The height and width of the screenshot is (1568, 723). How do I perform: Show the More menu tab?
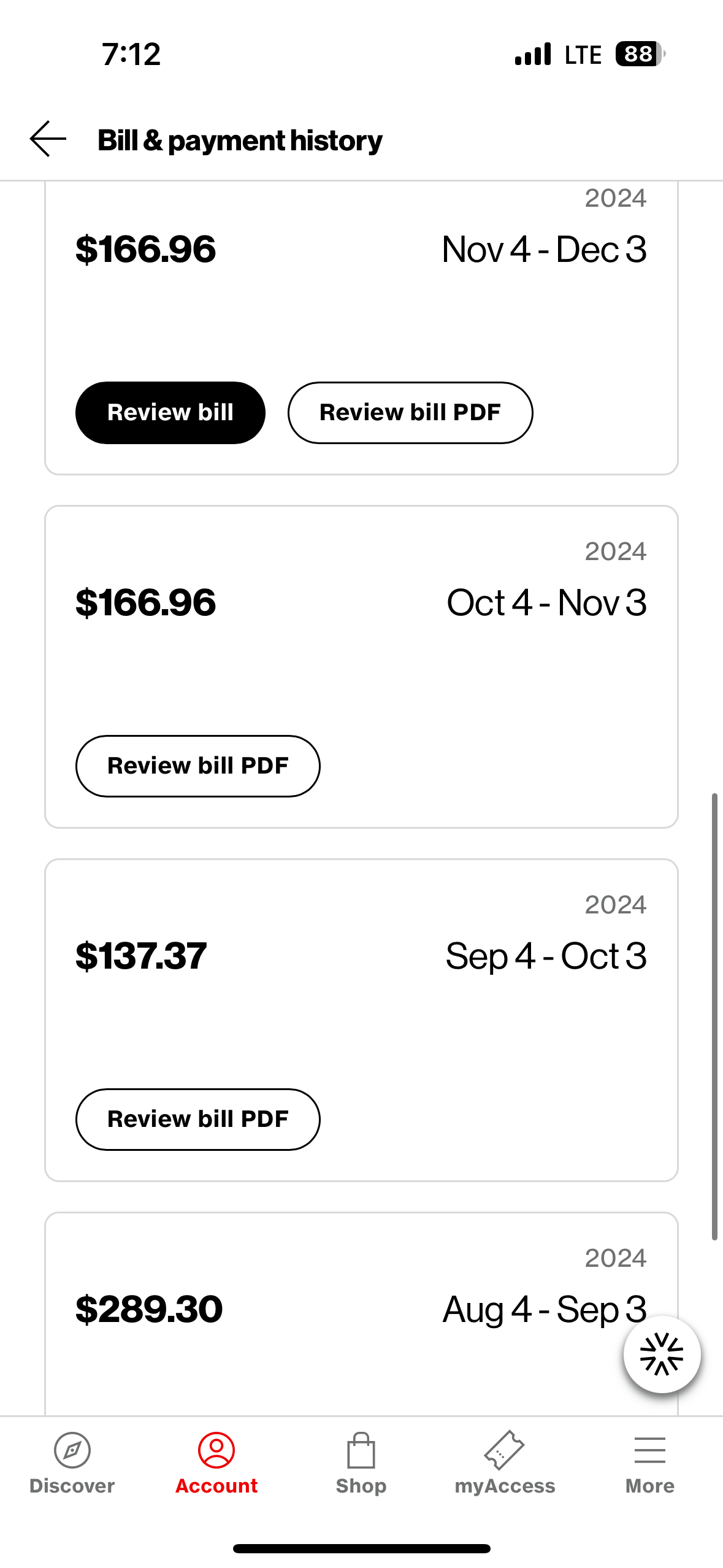[649, 1462]
